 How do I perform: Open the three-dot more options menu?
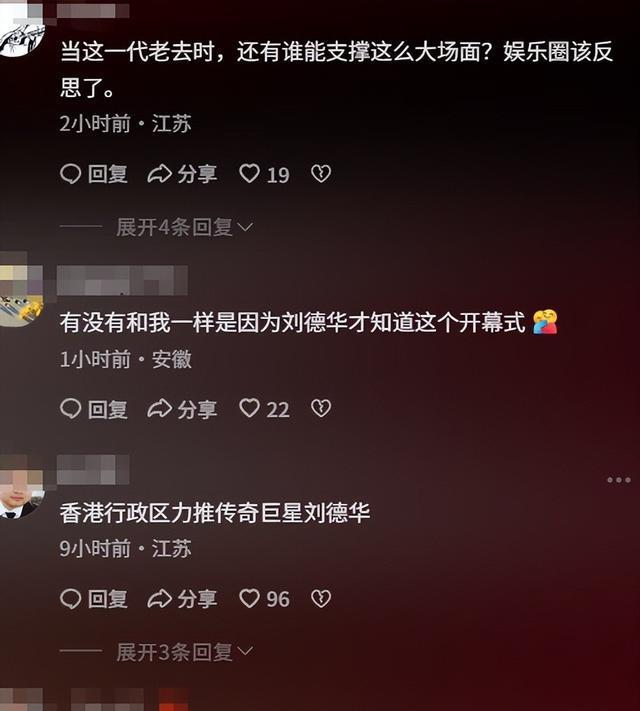coord(619,480)
